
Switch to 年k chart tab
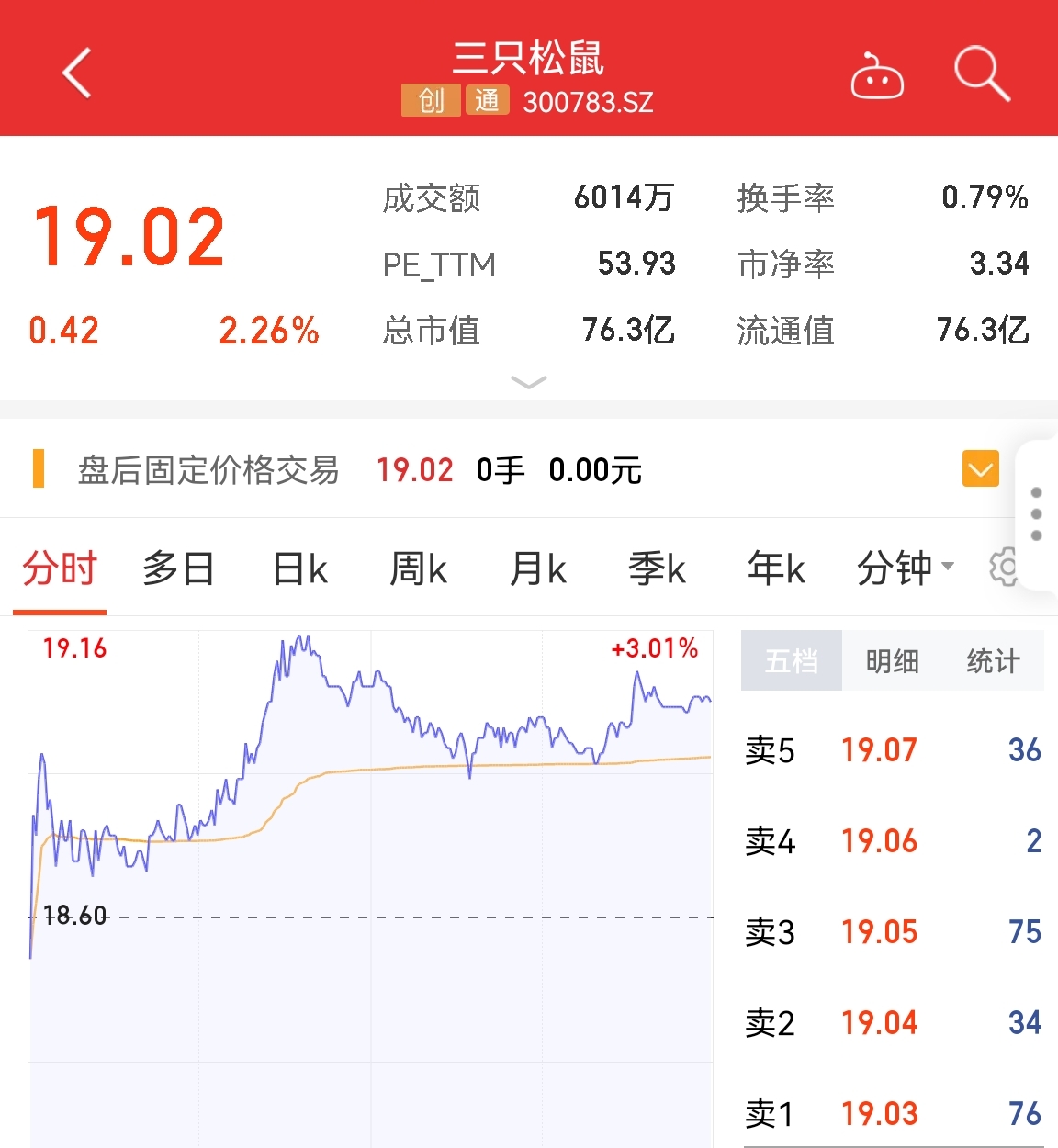(776, 568)
